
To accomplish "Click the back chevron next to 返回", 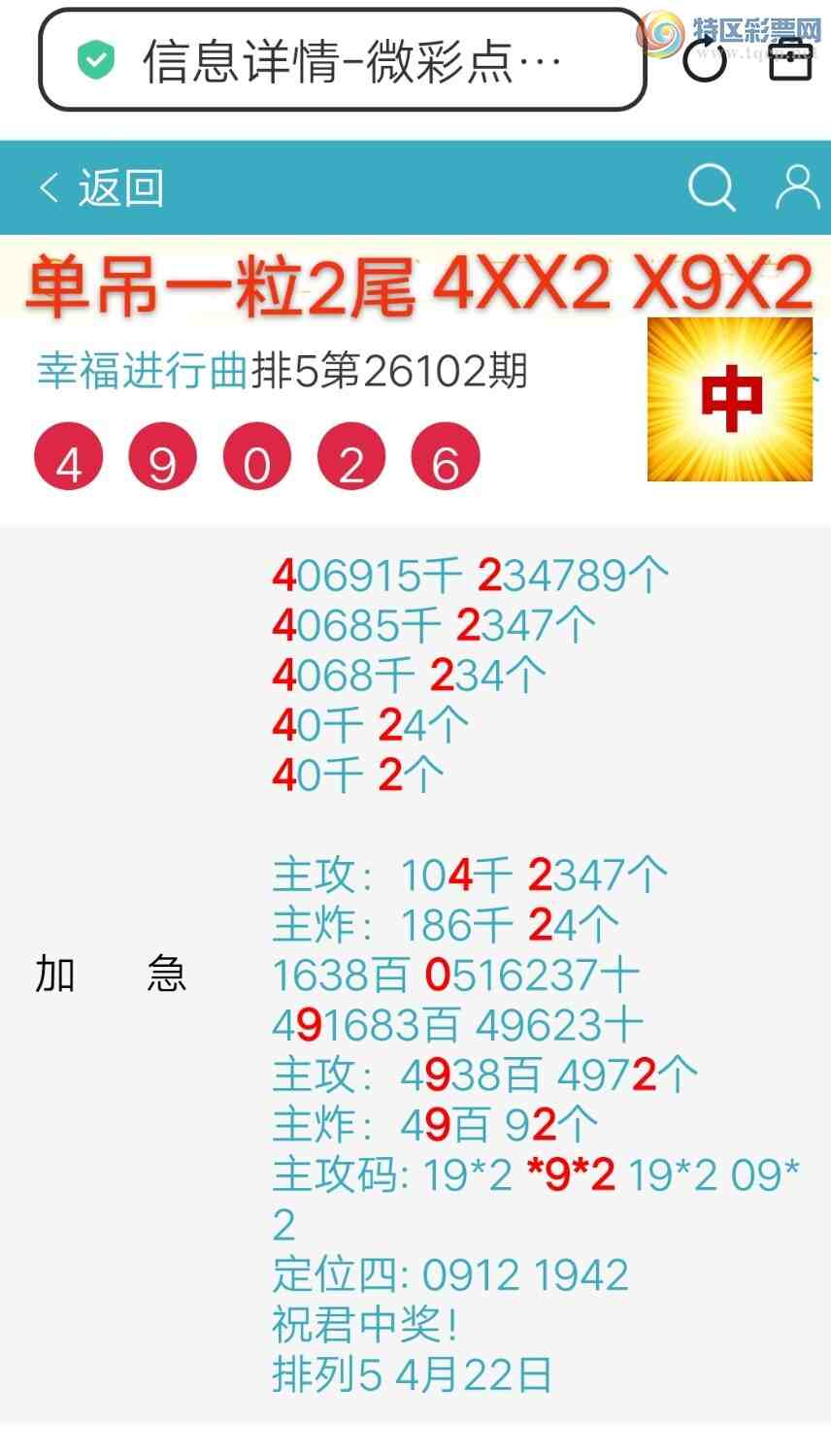I will coord(48,185).
